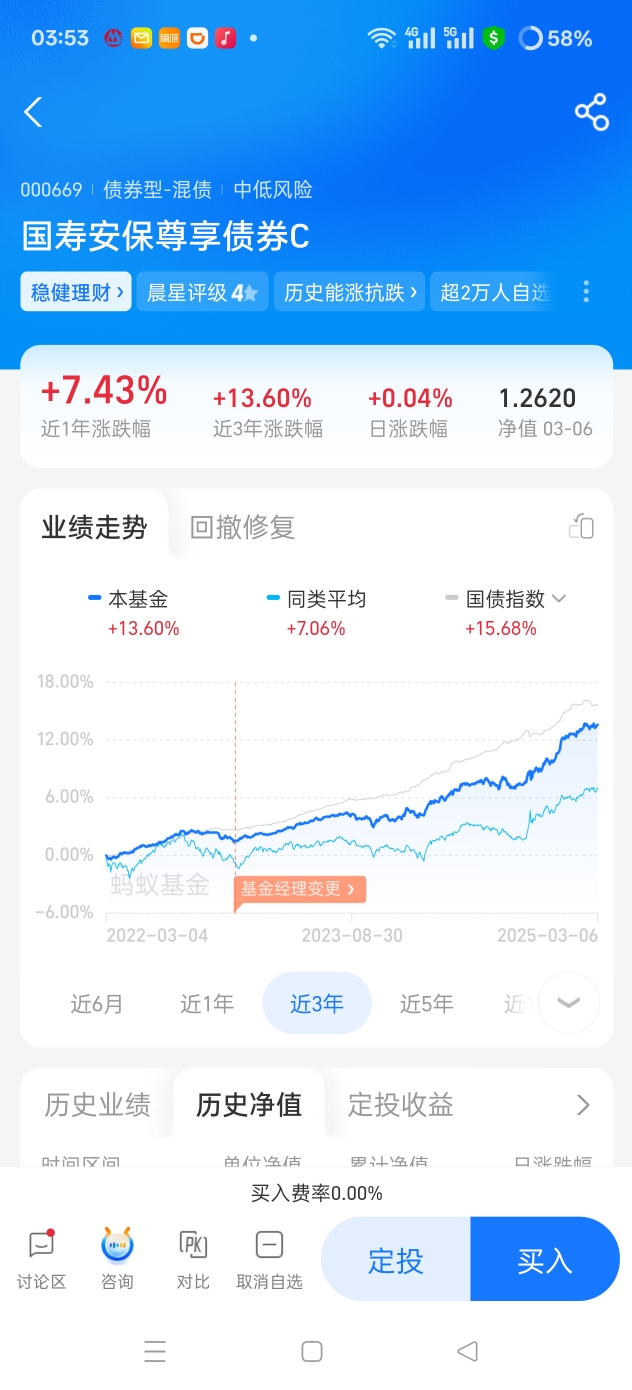Image resolution: width=632 pixels, height=1390 pixels.
Task: Open the 讨论区 discussion board
Action: tap(42, 1259)
